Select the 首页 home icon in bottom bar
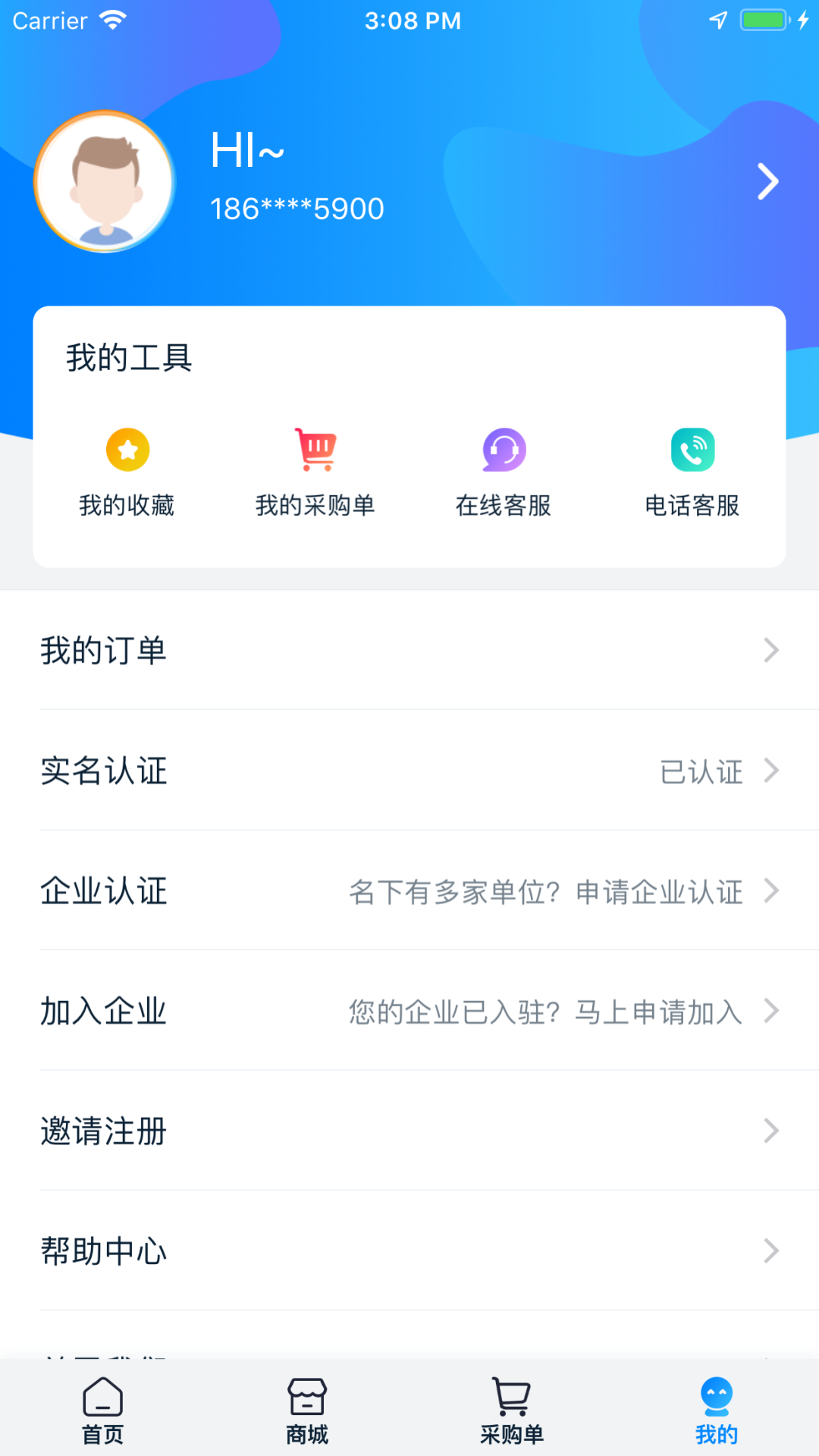Screen dimensions: 819x1456 102,1407
